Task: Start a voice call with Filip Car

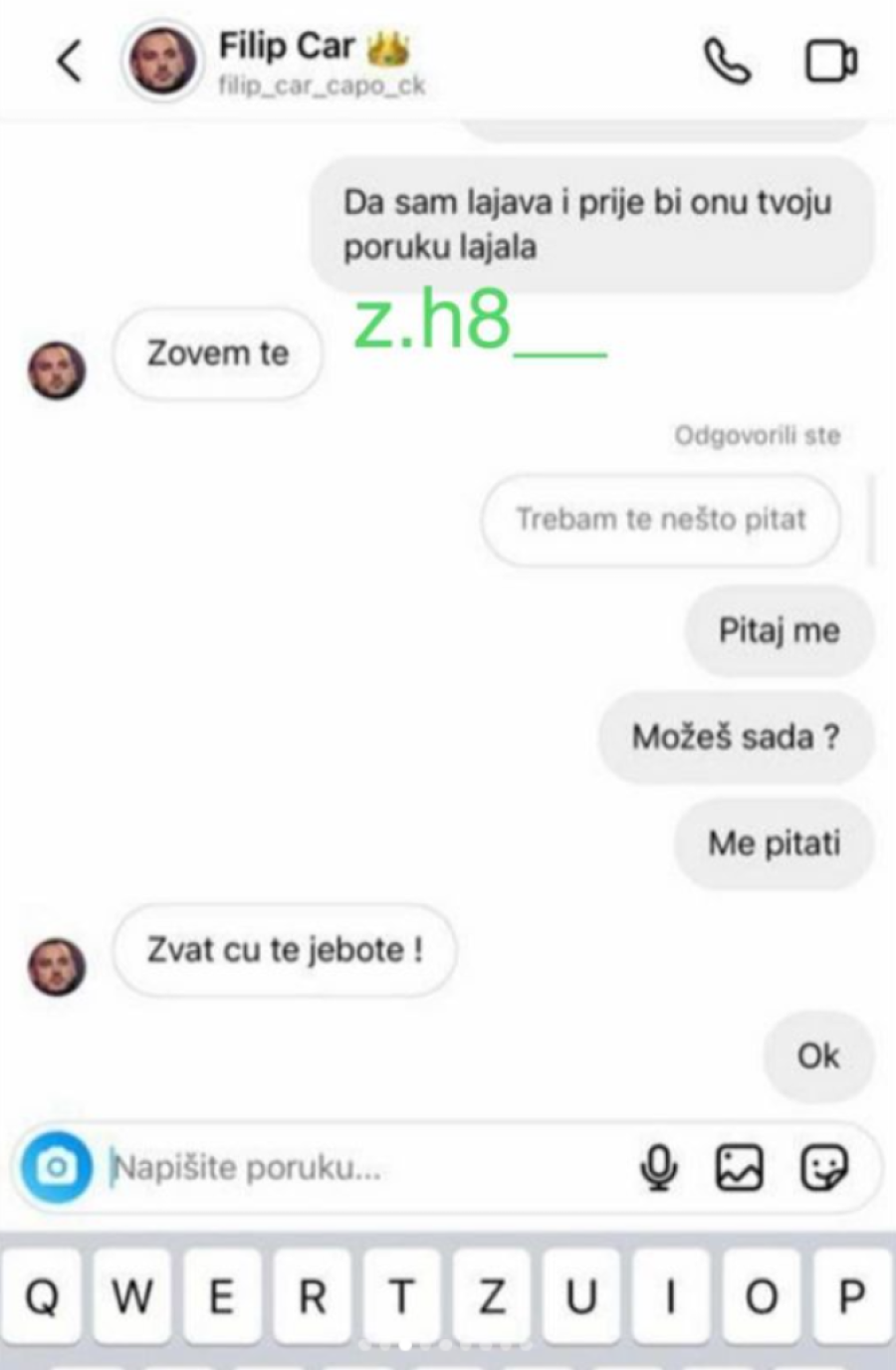Action: (x=728, y=61)
